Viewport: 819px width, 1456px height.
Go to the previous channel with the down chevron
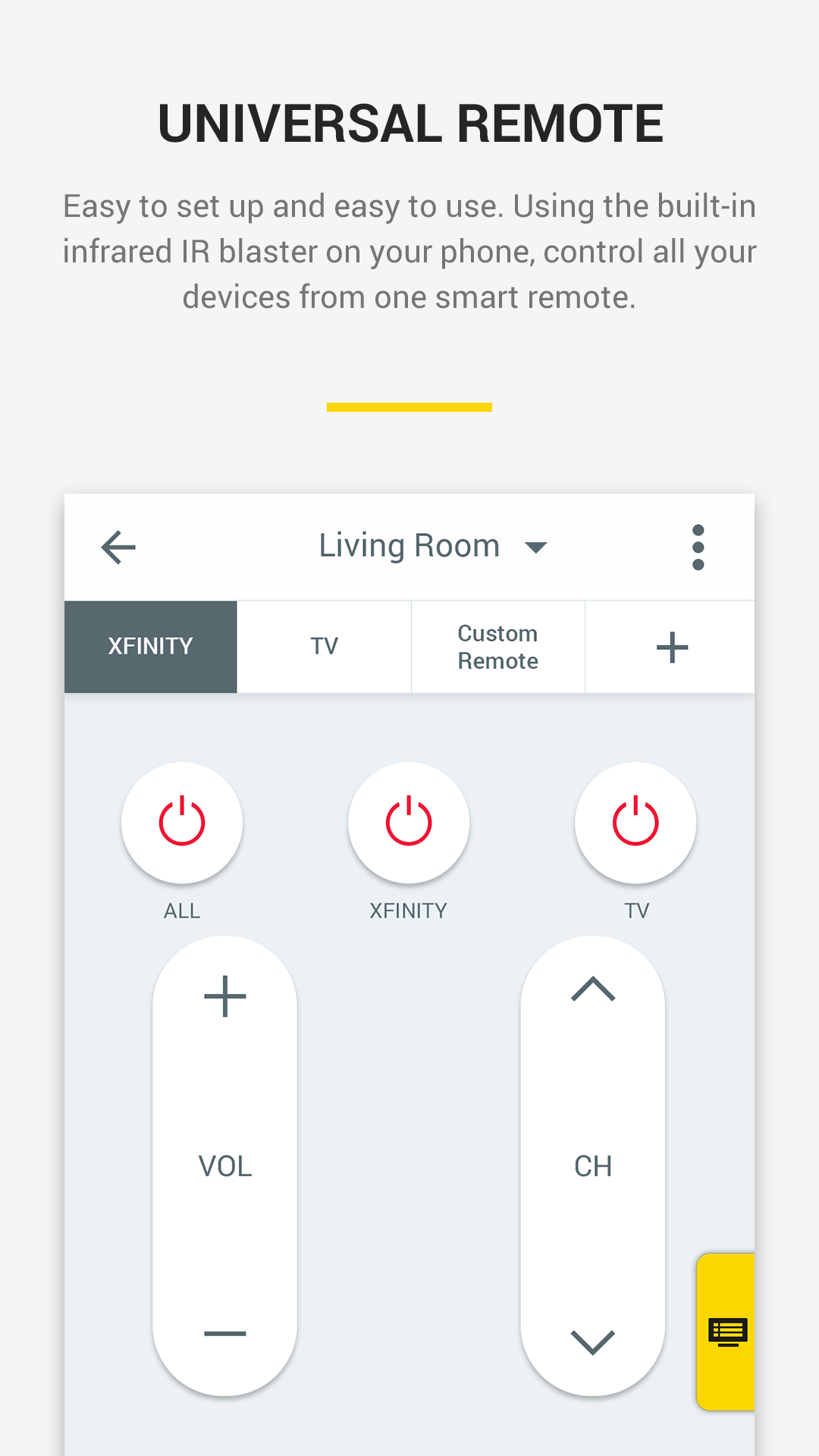click(594, 1338)
